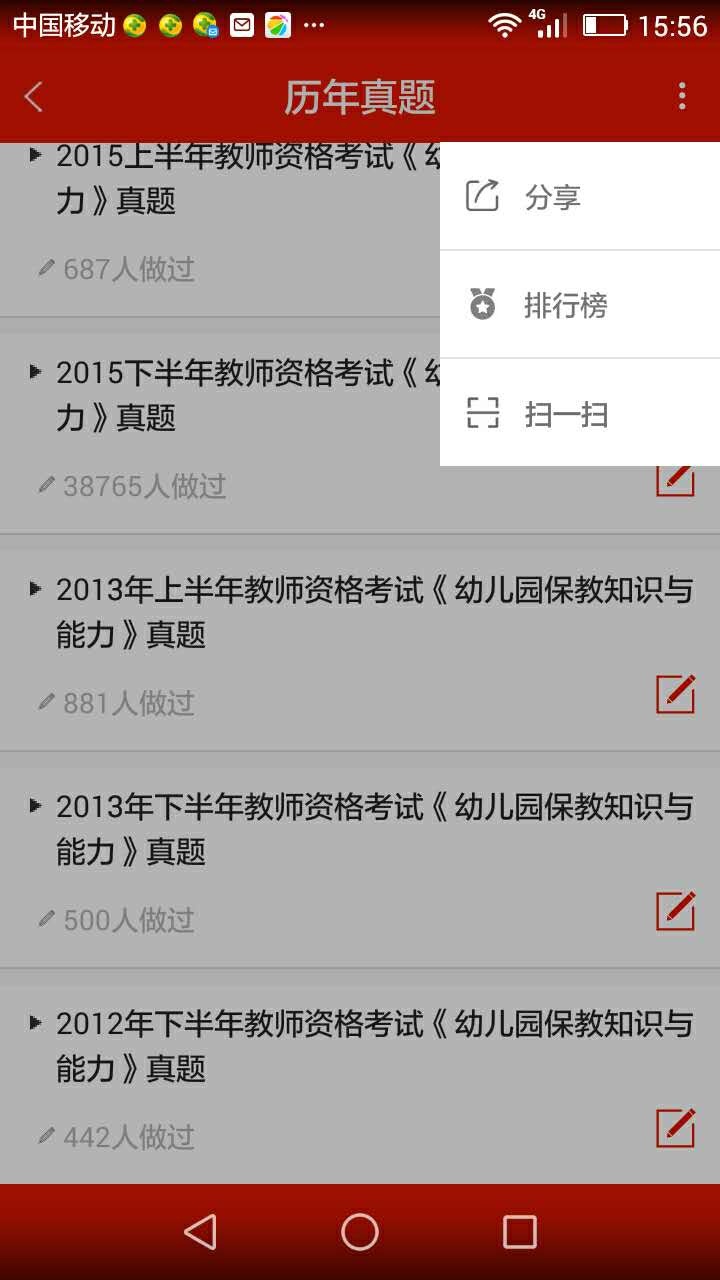Tap the edit icon for the 500人做过 exam

[675, 911]
